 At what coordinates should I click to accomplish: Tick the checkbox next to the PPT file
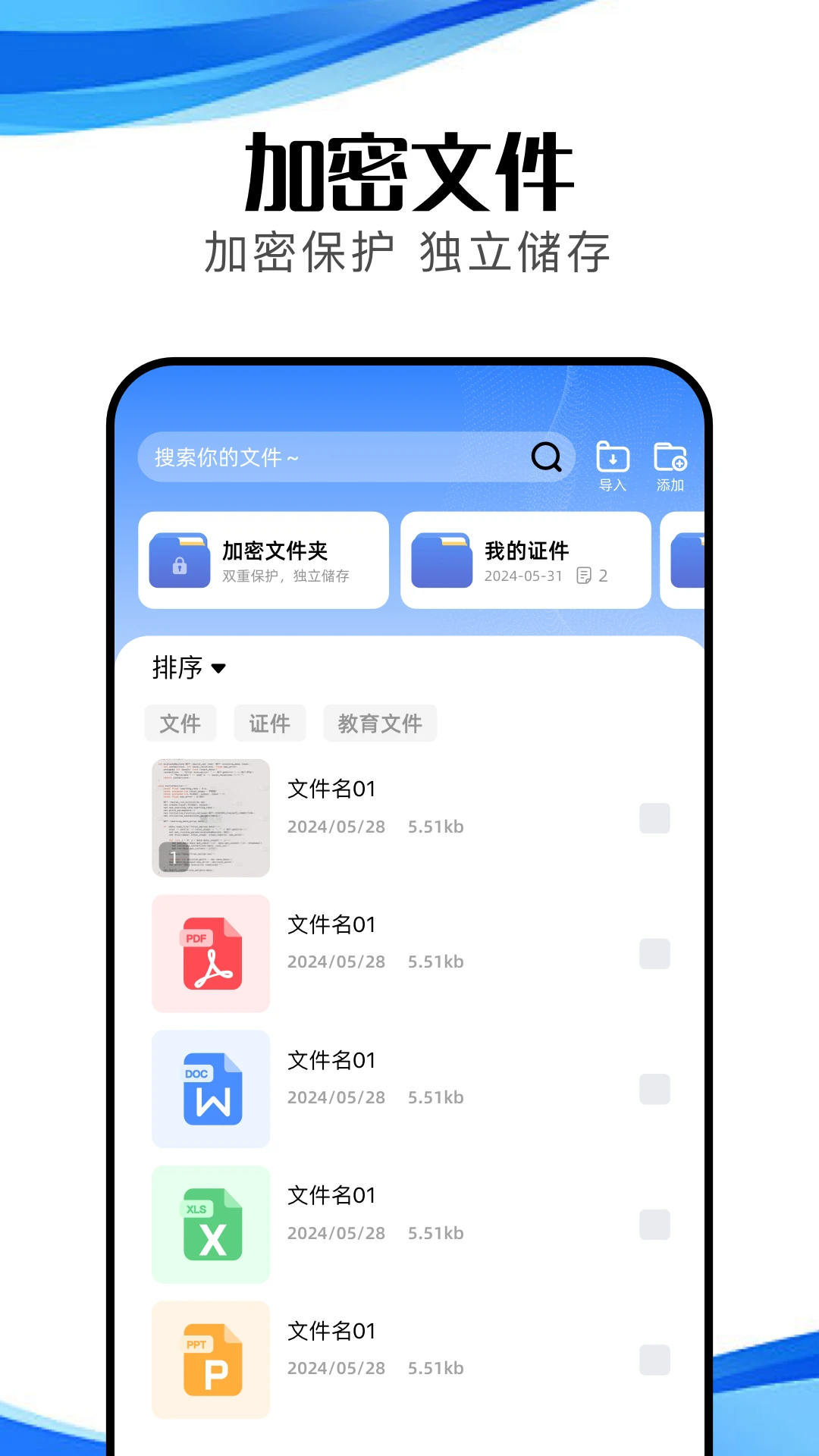click(x=653, y=1361)
